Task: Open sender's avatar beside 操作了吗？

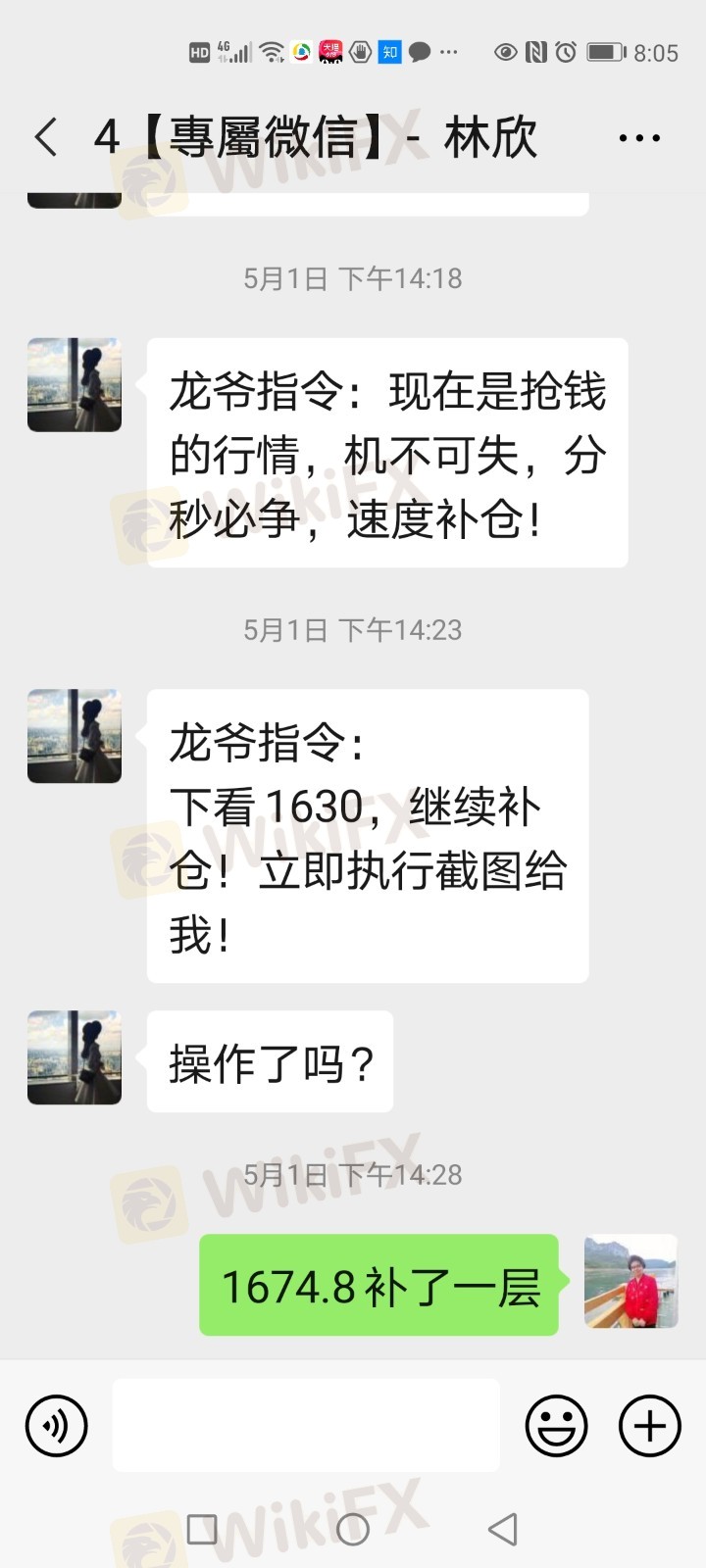Action: (75, 1057)
